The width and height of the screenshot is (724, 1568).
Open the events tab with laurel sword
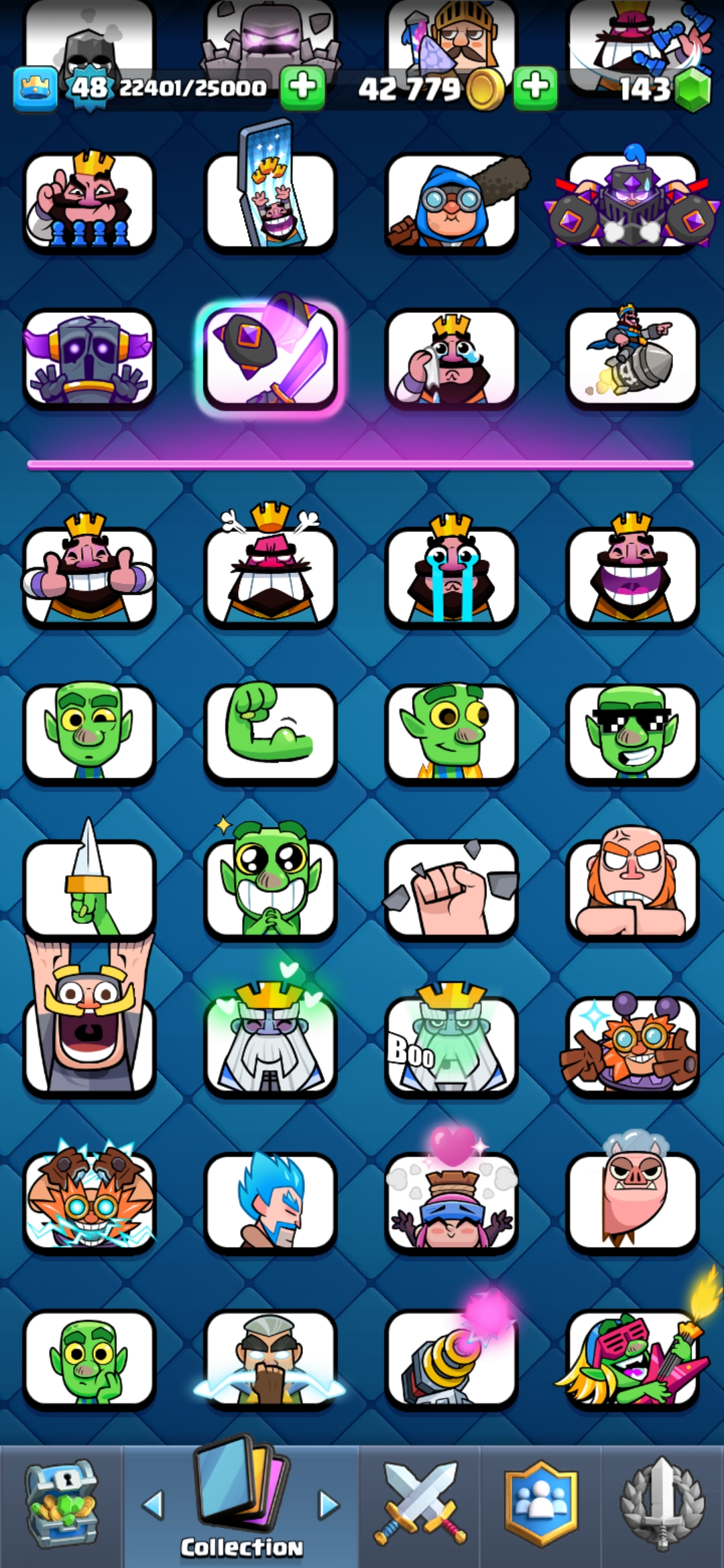pos(662,1504)
